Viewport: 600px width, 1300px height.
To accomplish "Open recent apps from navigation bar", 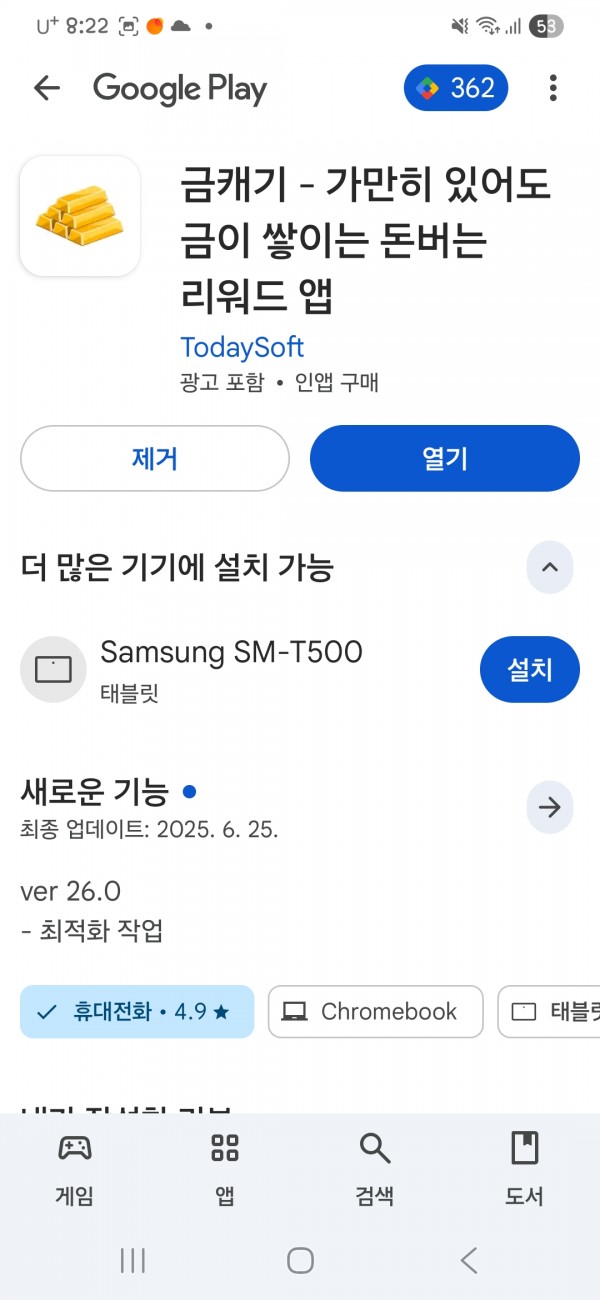I will [x=132, y=1260].
